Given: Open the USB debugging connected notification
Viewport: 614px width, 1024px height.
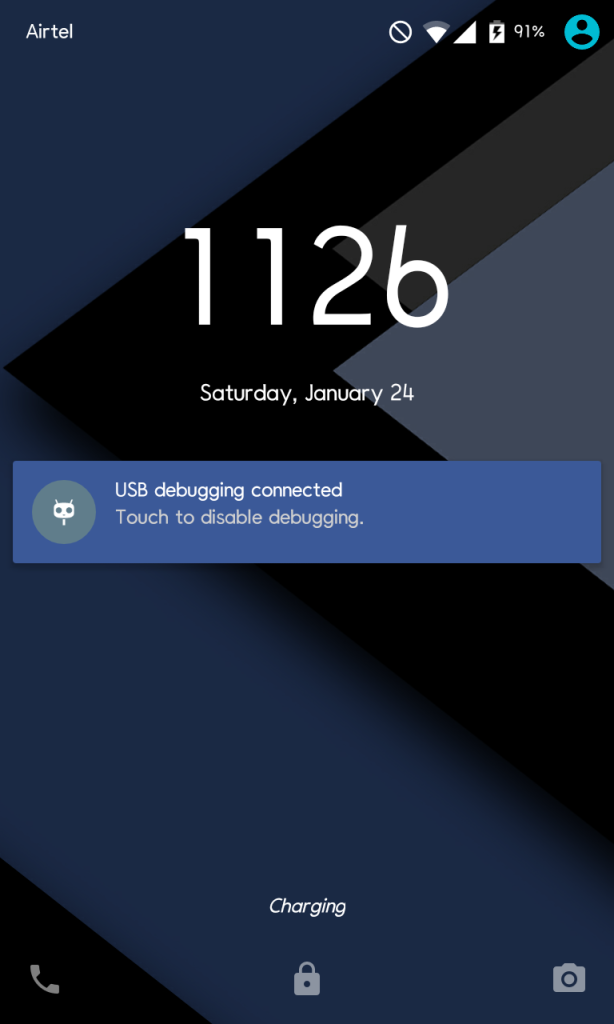Looking at the screenshot, I should (x=307, y=511).
